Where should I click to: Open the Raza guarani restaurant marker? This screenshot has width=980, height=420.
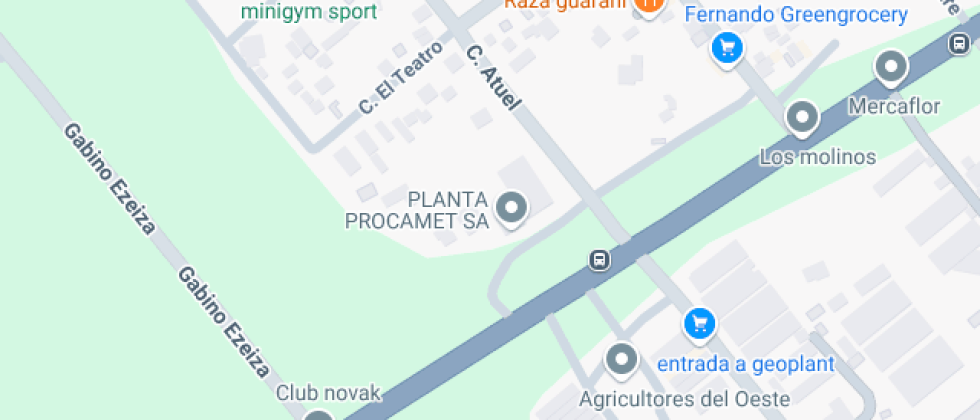[648, 6]
